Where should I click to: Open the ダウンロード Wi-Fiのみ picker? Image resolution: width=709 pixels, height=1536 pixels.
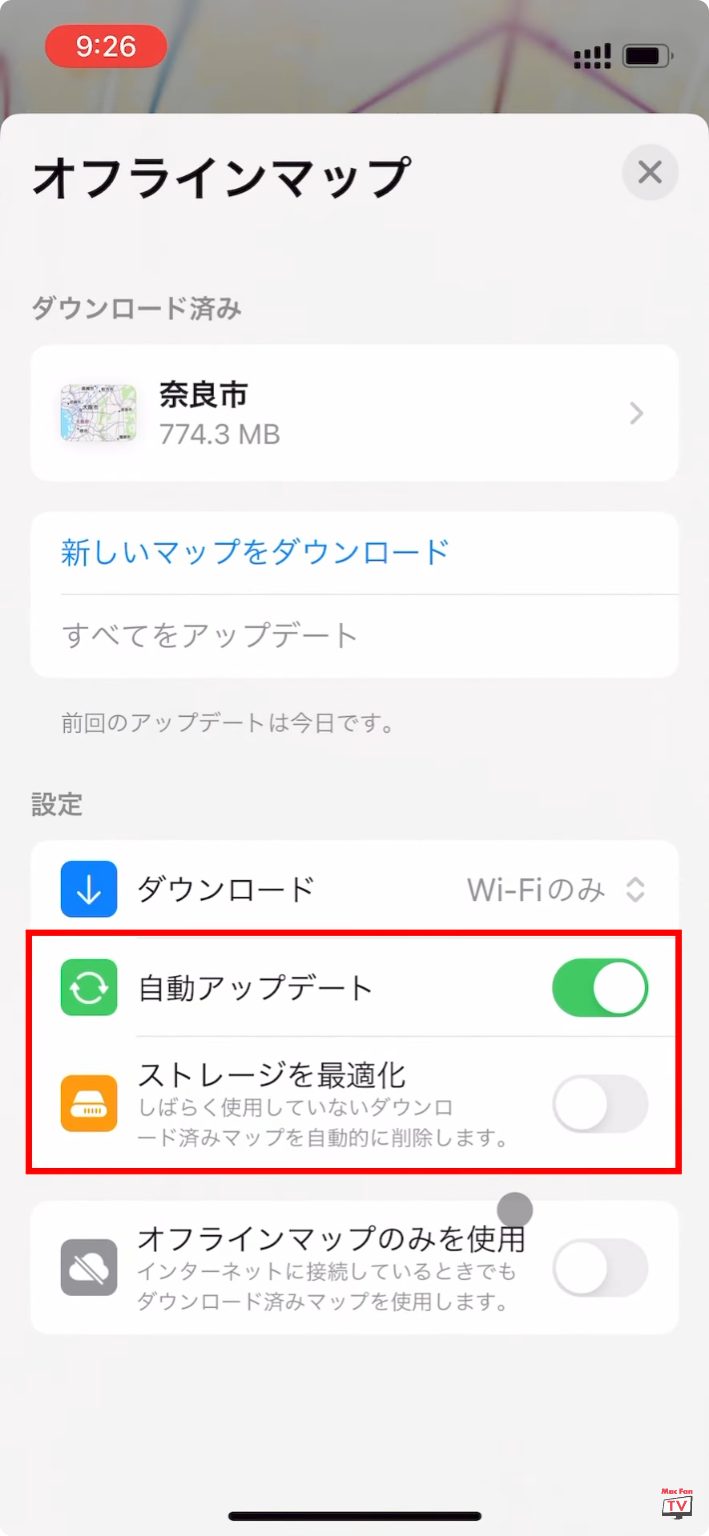coord(555,889)
